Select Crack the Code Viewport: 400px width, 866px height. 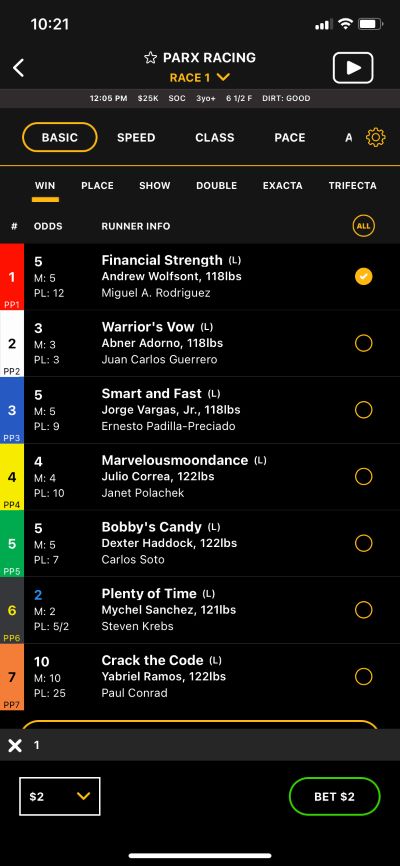pyautogui.click(x=364, y=677)
